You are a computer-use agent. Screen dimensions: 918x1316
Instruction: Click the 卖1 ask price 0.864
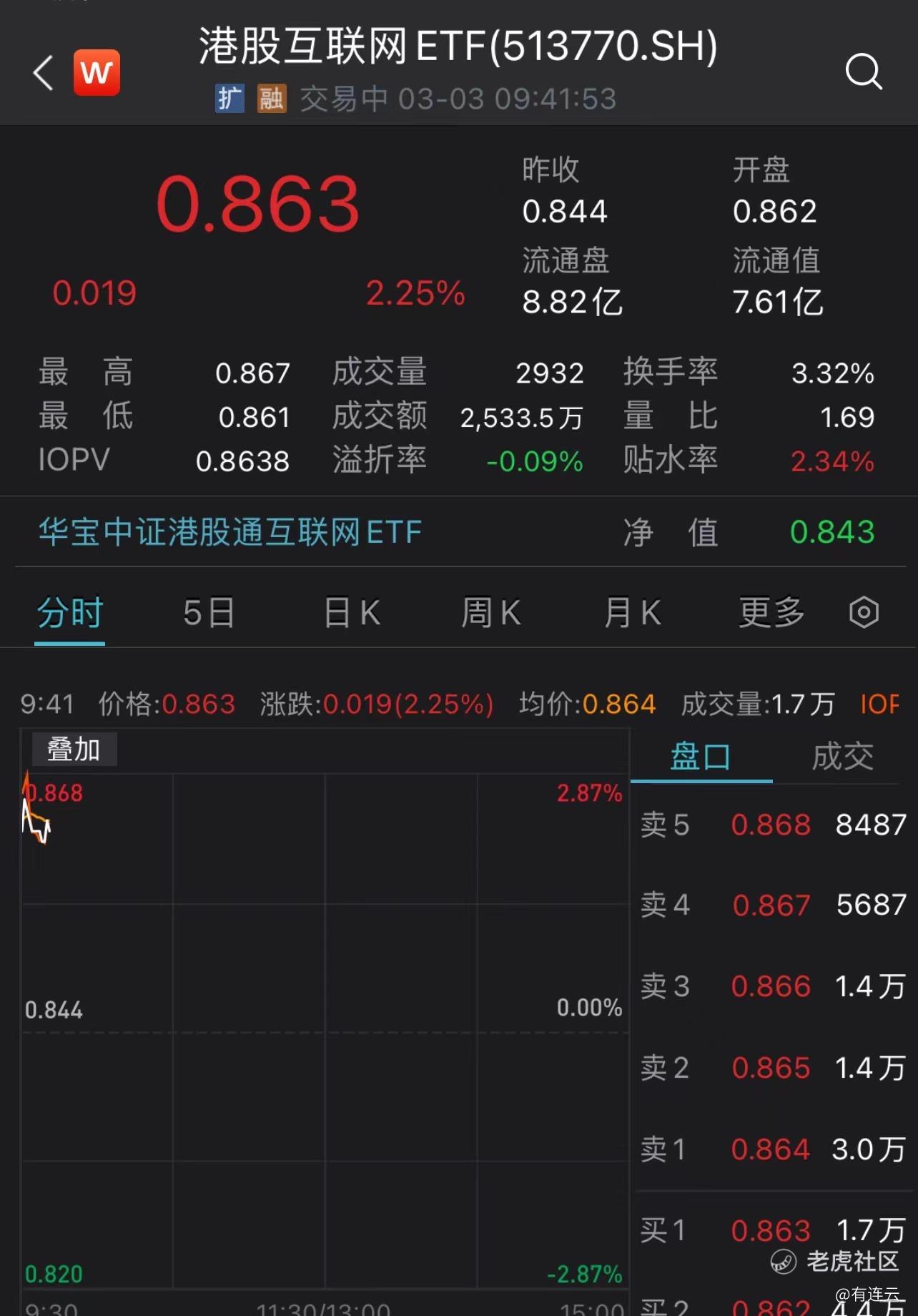(x=771, y=1149)
